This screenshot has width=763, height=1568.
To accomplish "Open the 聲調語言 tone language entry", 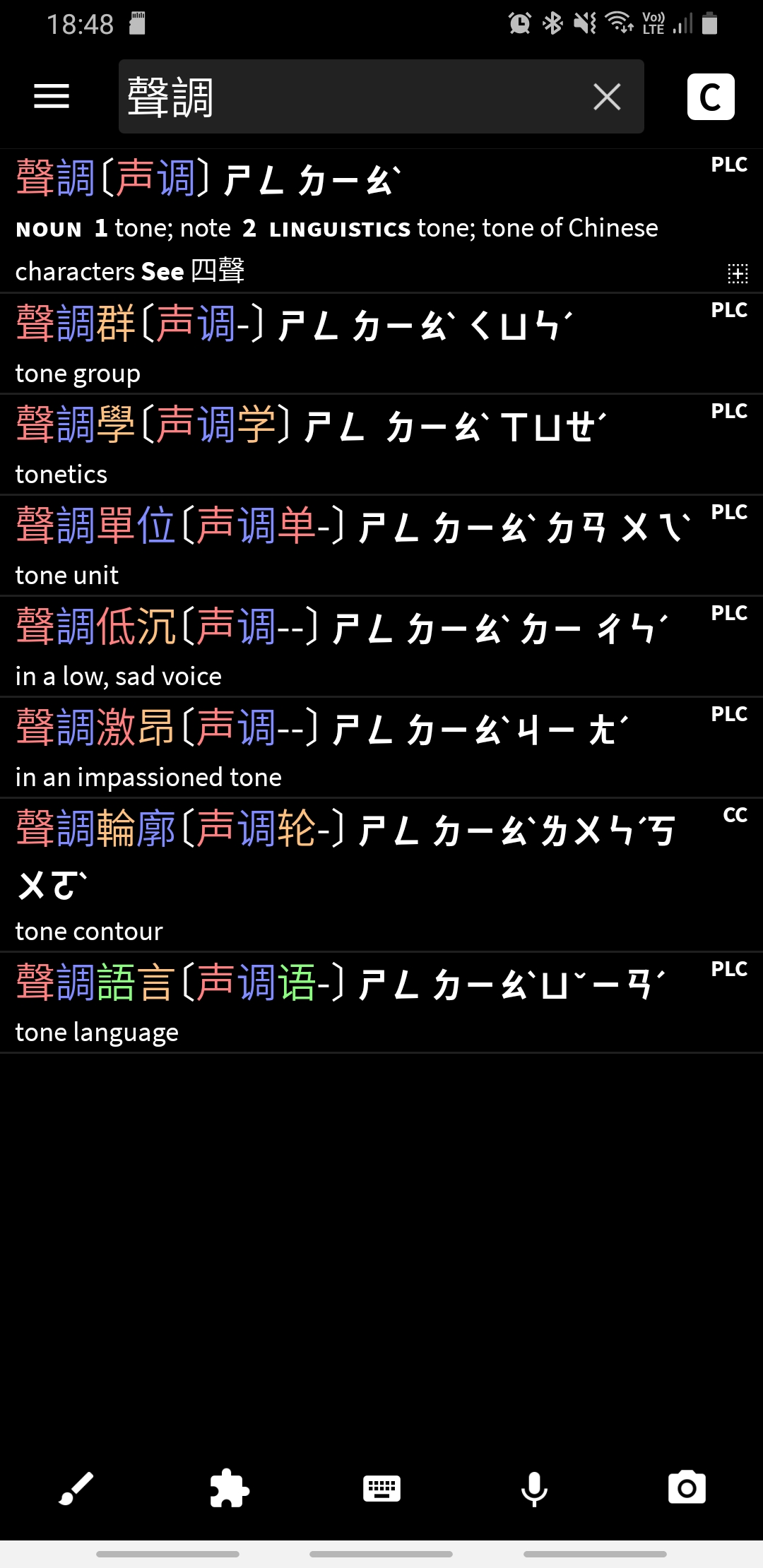I will coord(339,1003).
